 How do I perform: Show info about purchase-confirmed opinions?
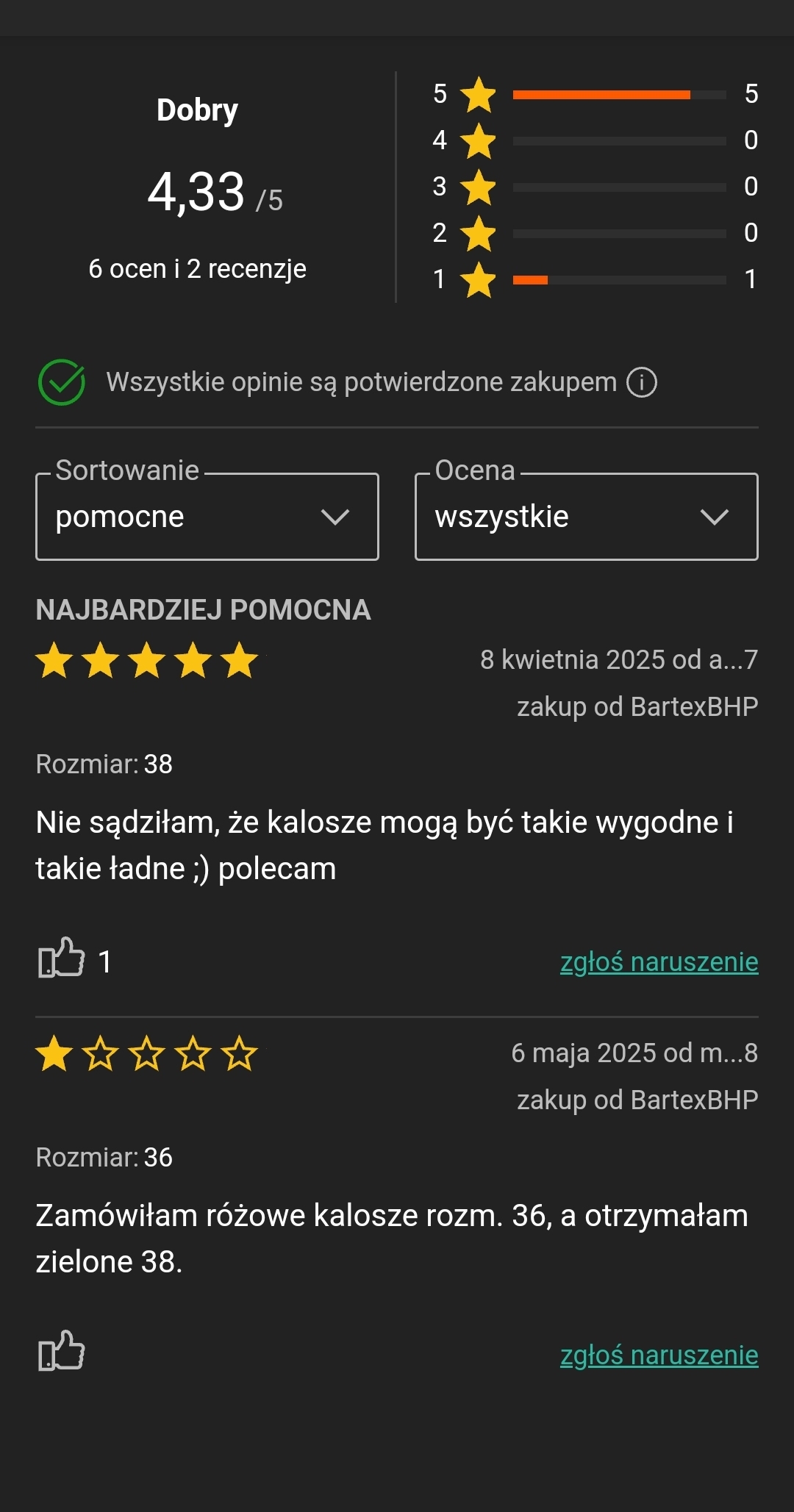pyautogui.click(x=641, y=382)
